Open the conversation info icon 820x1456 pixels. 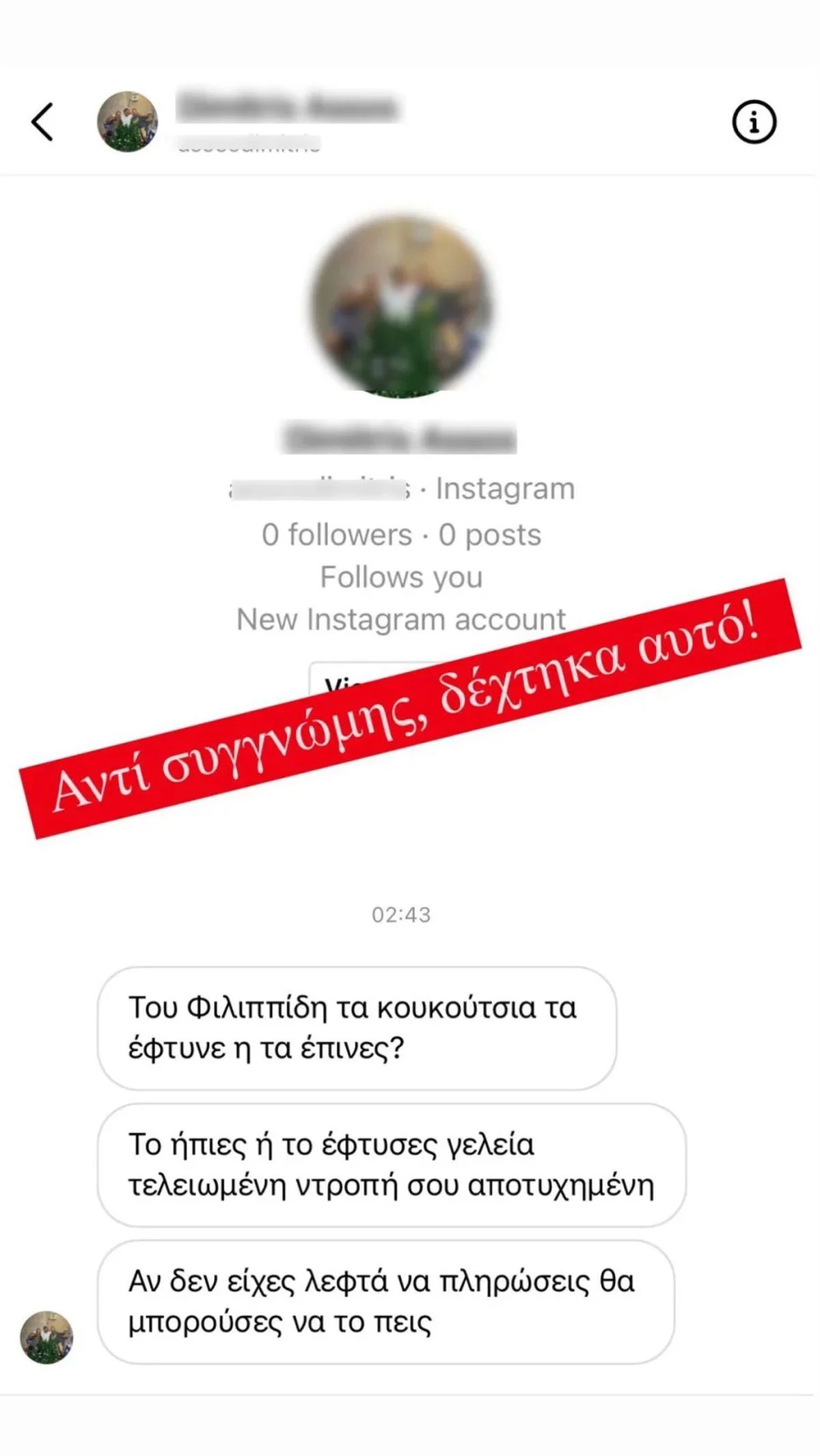[x=754, y=122]
